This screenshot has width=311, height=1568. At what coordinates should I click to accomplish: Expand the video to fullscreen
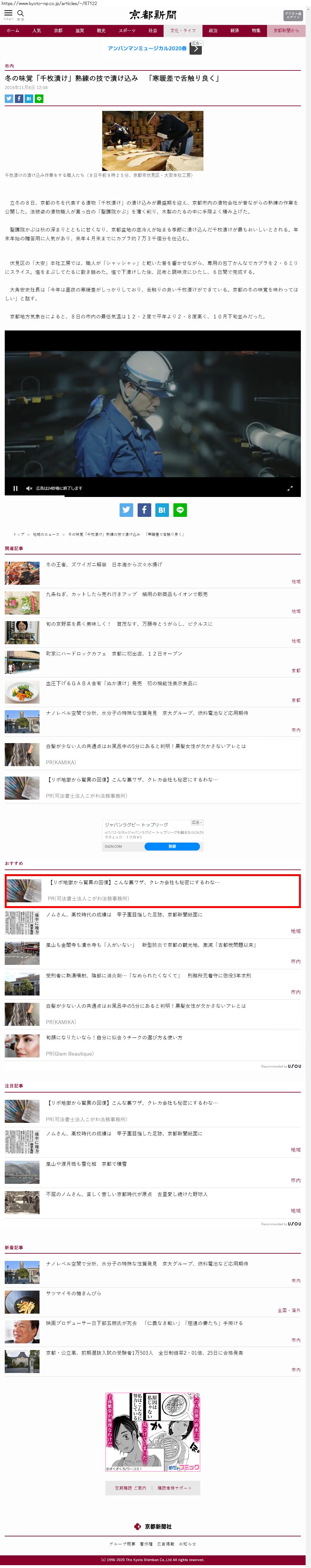290,488
